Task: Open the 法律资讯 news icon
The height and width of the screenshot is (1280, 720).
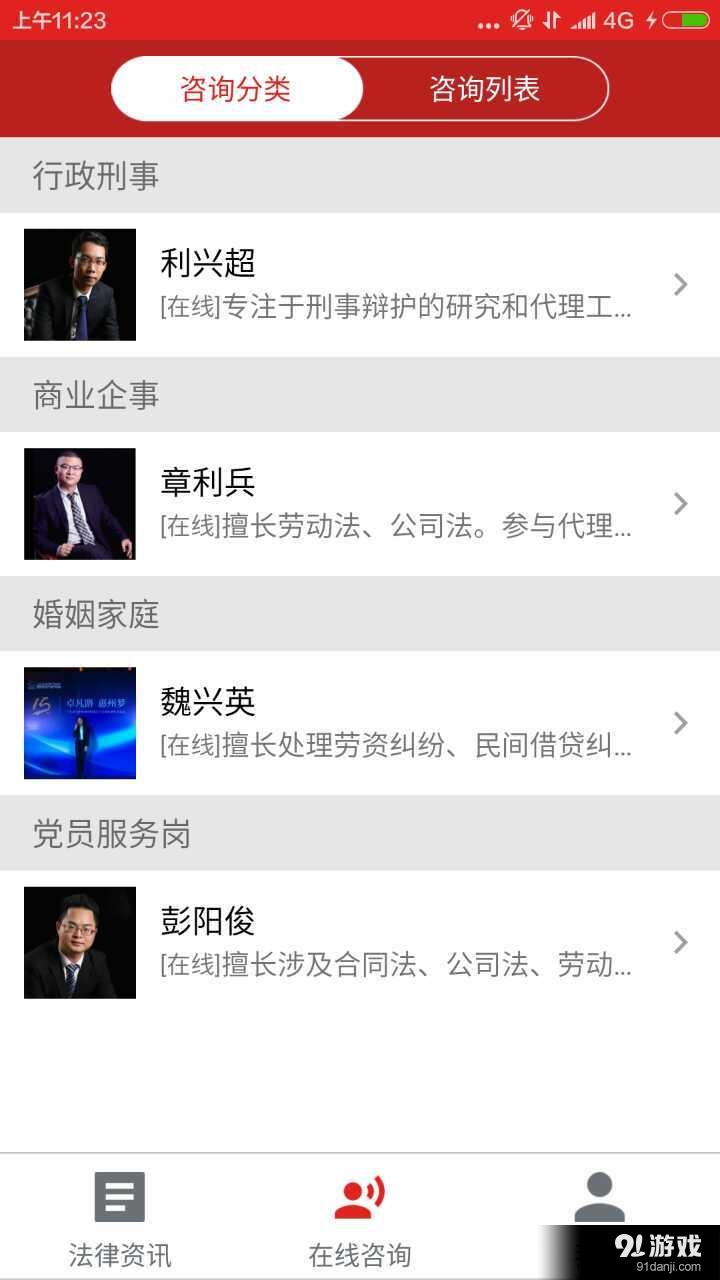Action: [119, 1196]
